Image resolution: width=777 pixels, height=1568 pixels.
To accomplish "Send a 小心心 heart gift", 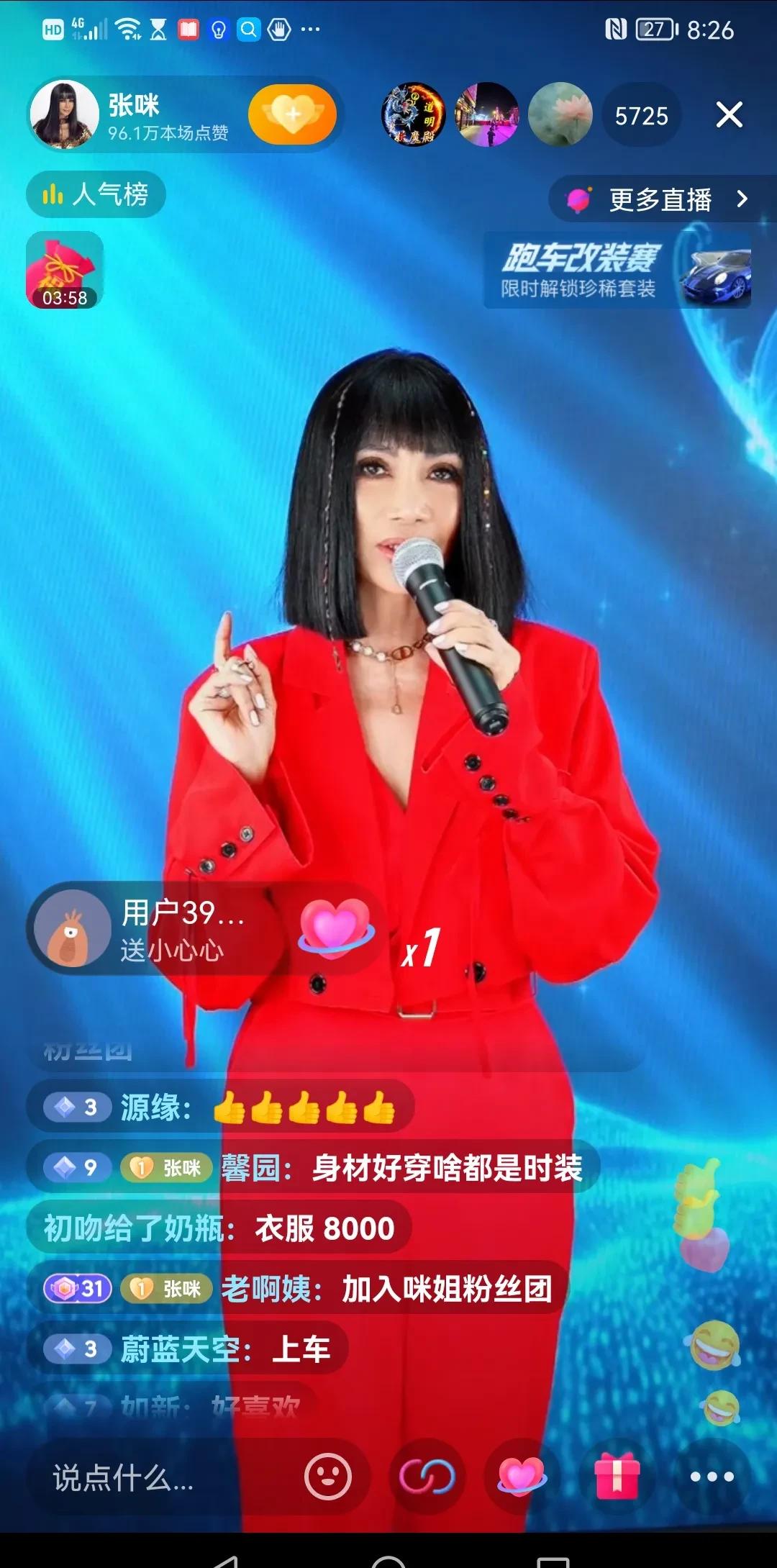I will tap(522, 1477).
